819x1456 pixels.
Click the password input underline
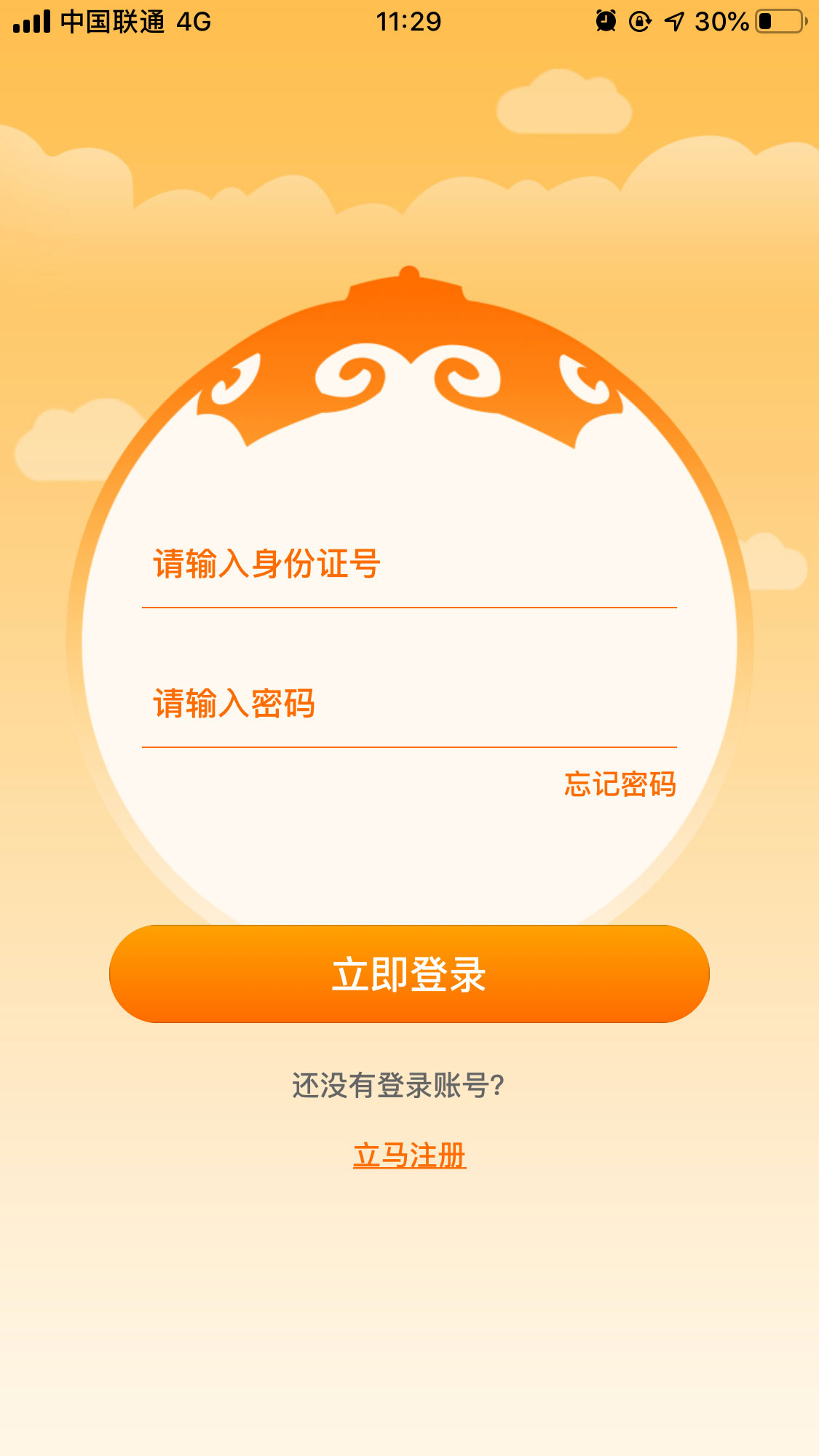pyautogui.click(x=409, y=744)
